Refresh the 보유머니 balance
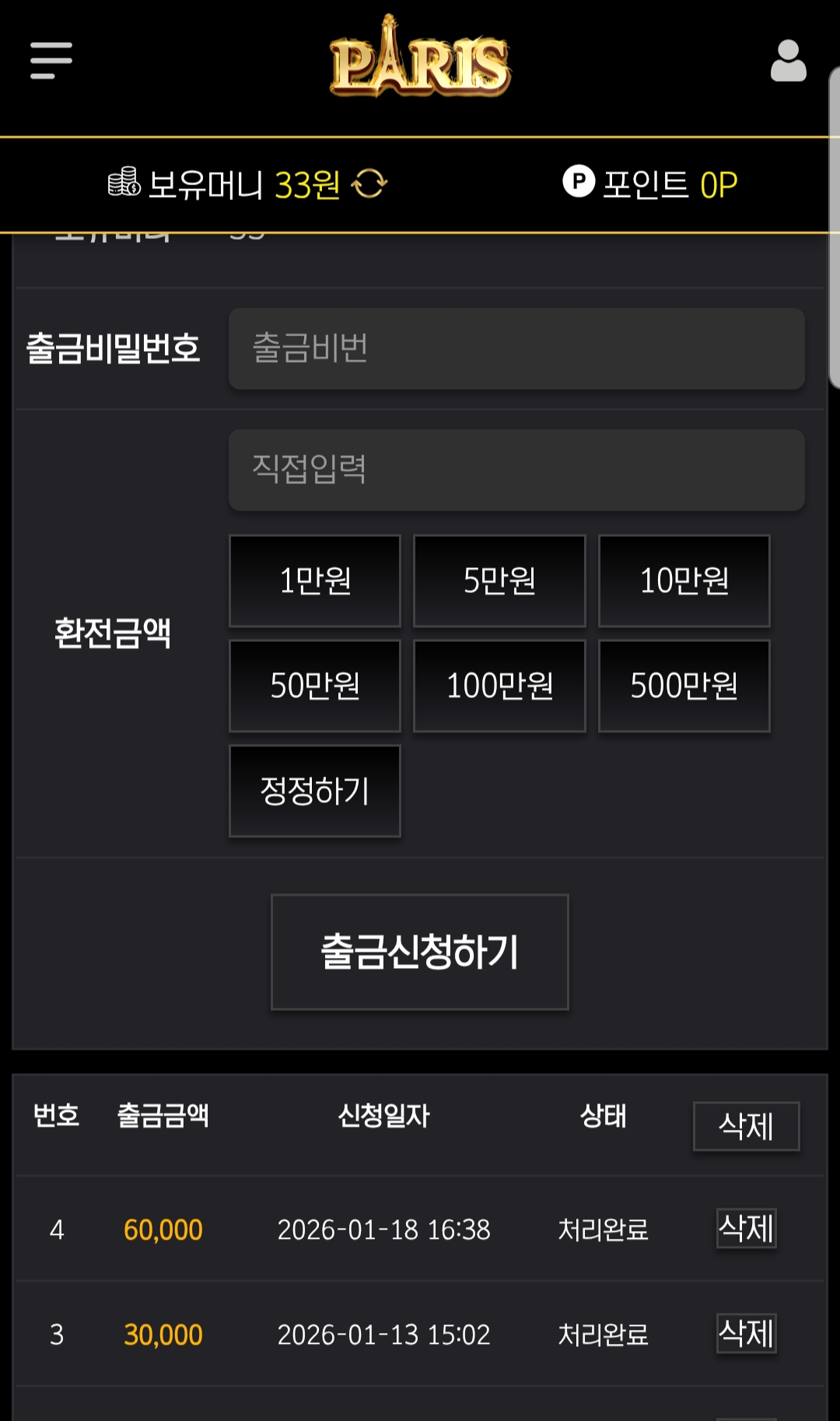Image resolution: width=840 pixels, height=1421 pixels. [x=369, y=184]
